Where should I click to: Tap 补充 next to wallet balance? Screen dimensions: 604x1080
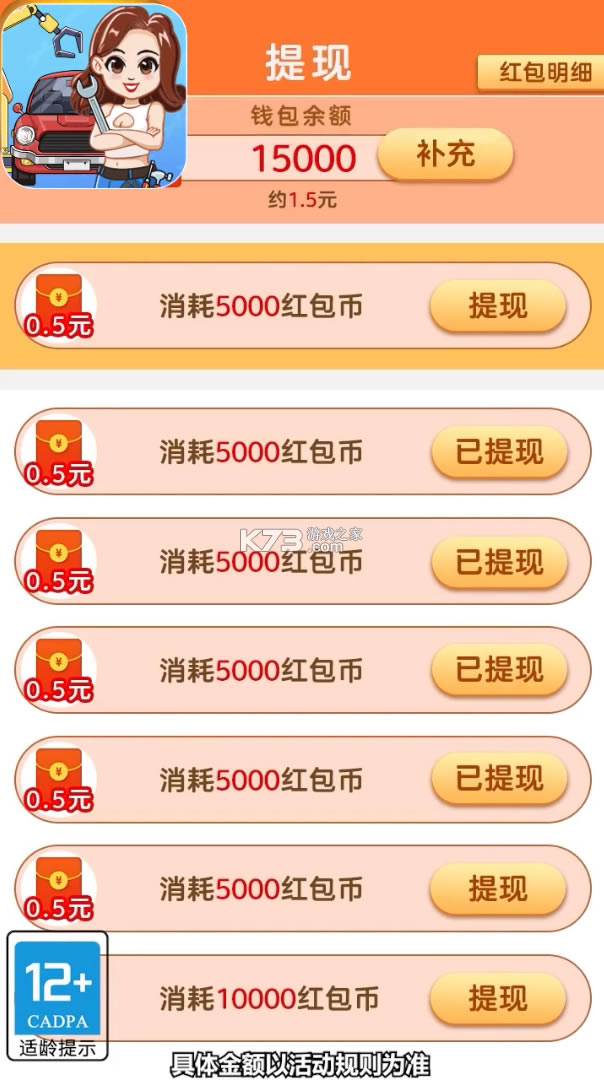pyautogui.click(x=446, y=155)
